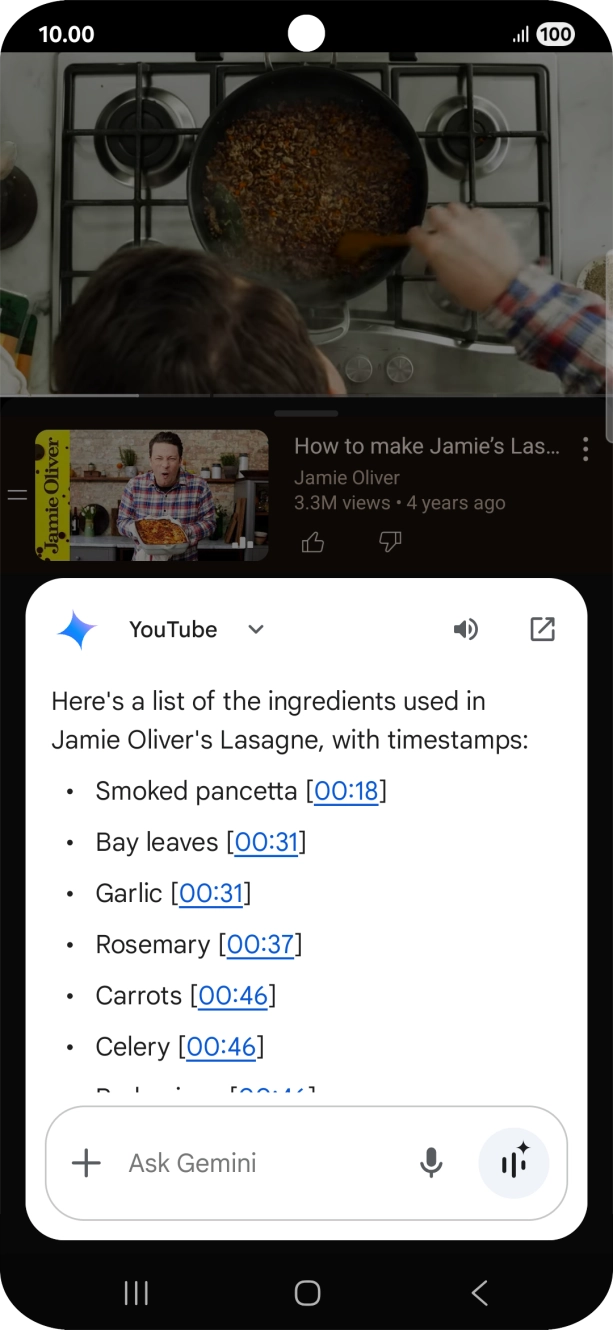Jump to the Celery timestamp

221,1046
